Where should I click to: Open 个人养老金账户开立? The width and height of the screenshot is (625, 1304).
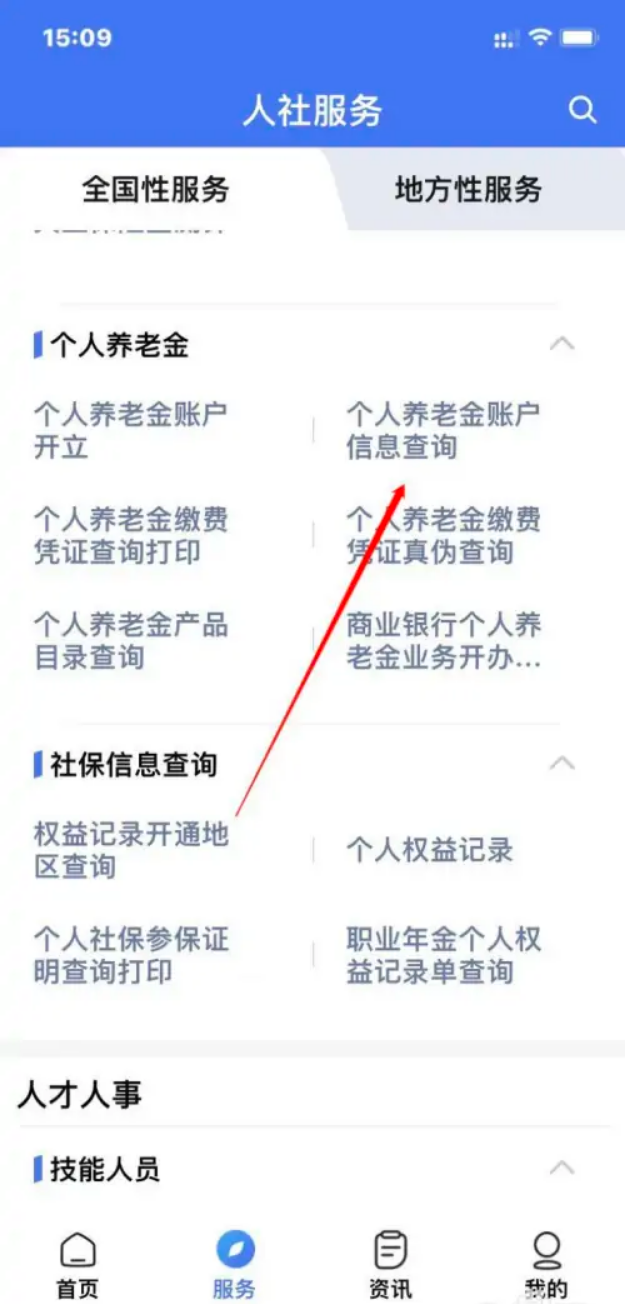[x=130, y=430]
